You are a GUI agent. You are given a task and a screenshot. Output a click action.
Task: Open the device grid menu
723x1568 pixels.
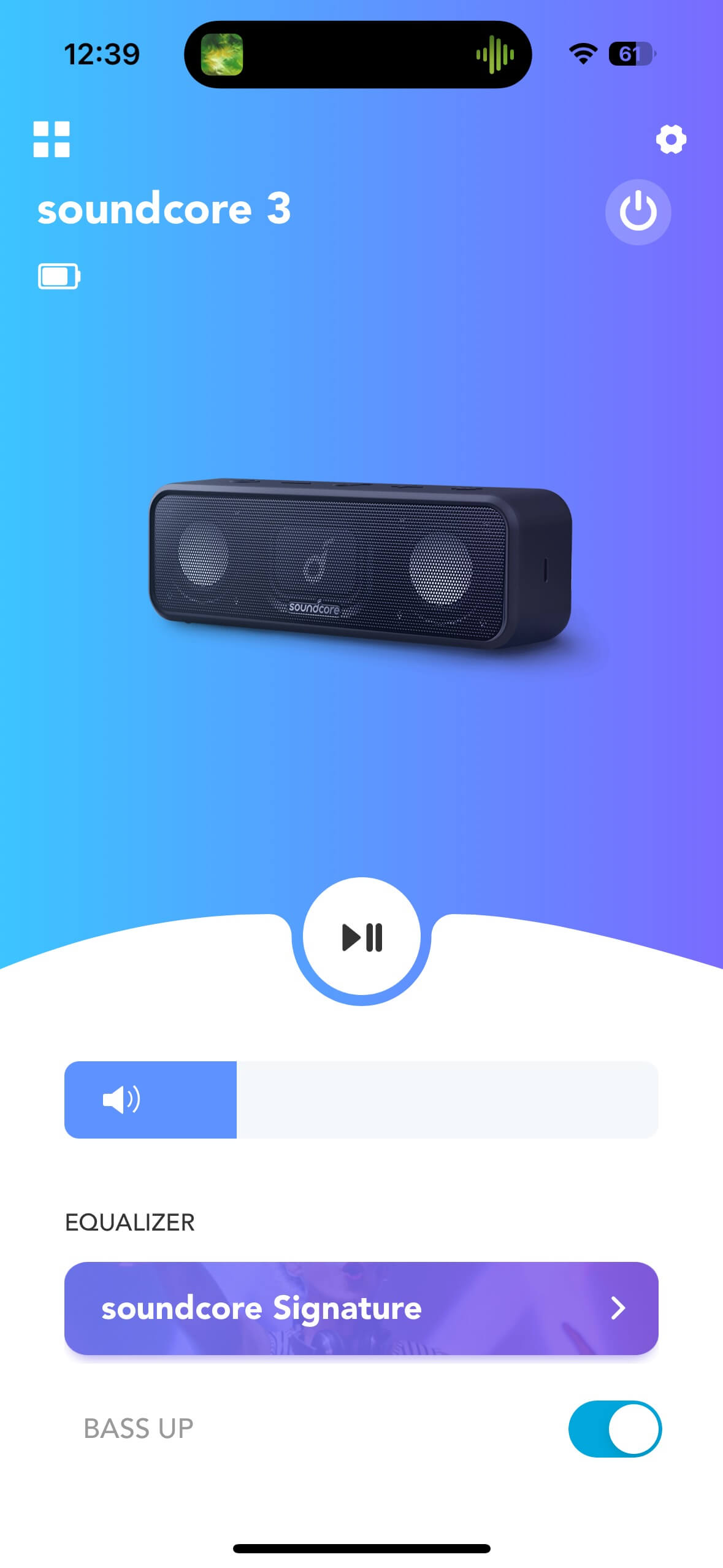pyautogui.click(x=52, y=139)
